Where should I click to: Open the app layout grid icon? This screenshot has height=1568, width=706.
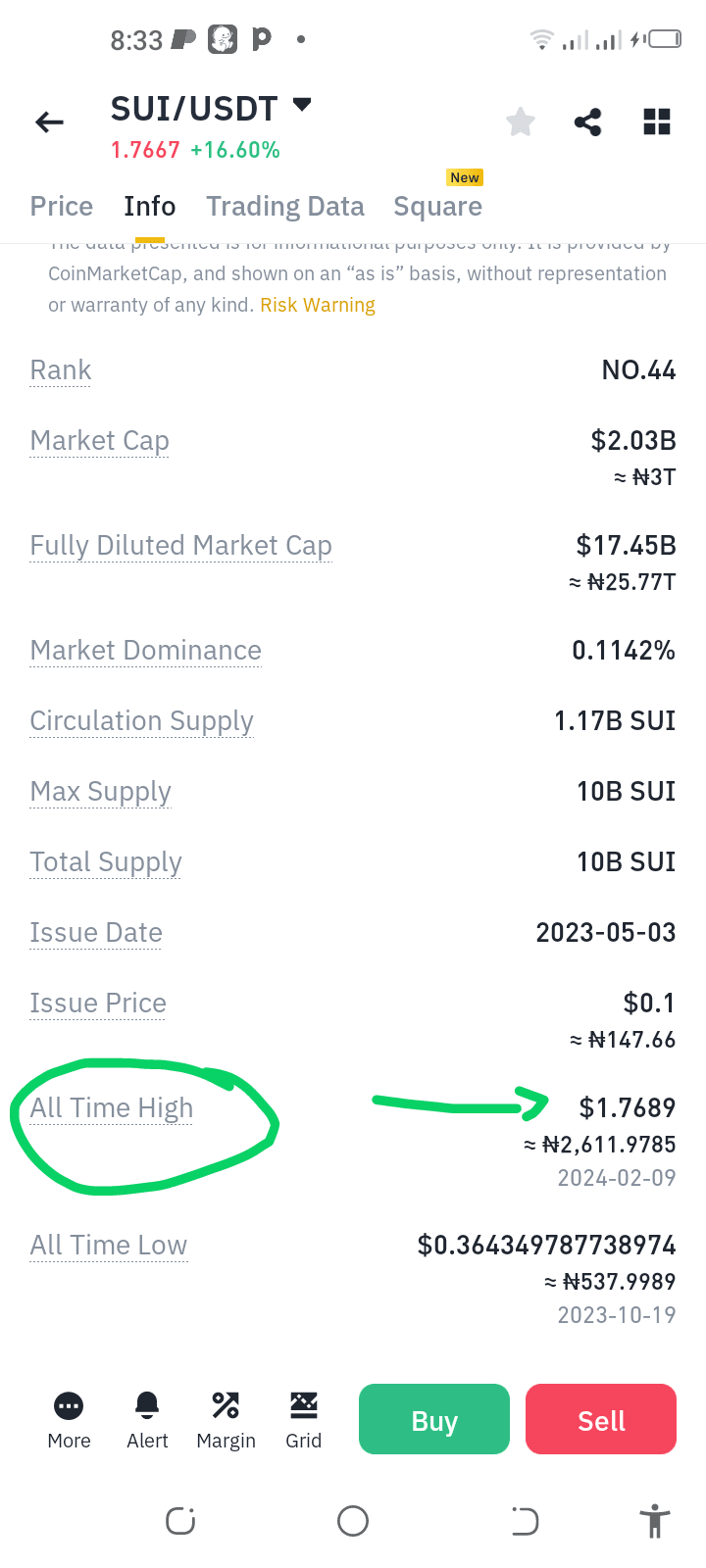tap(655, 122)
